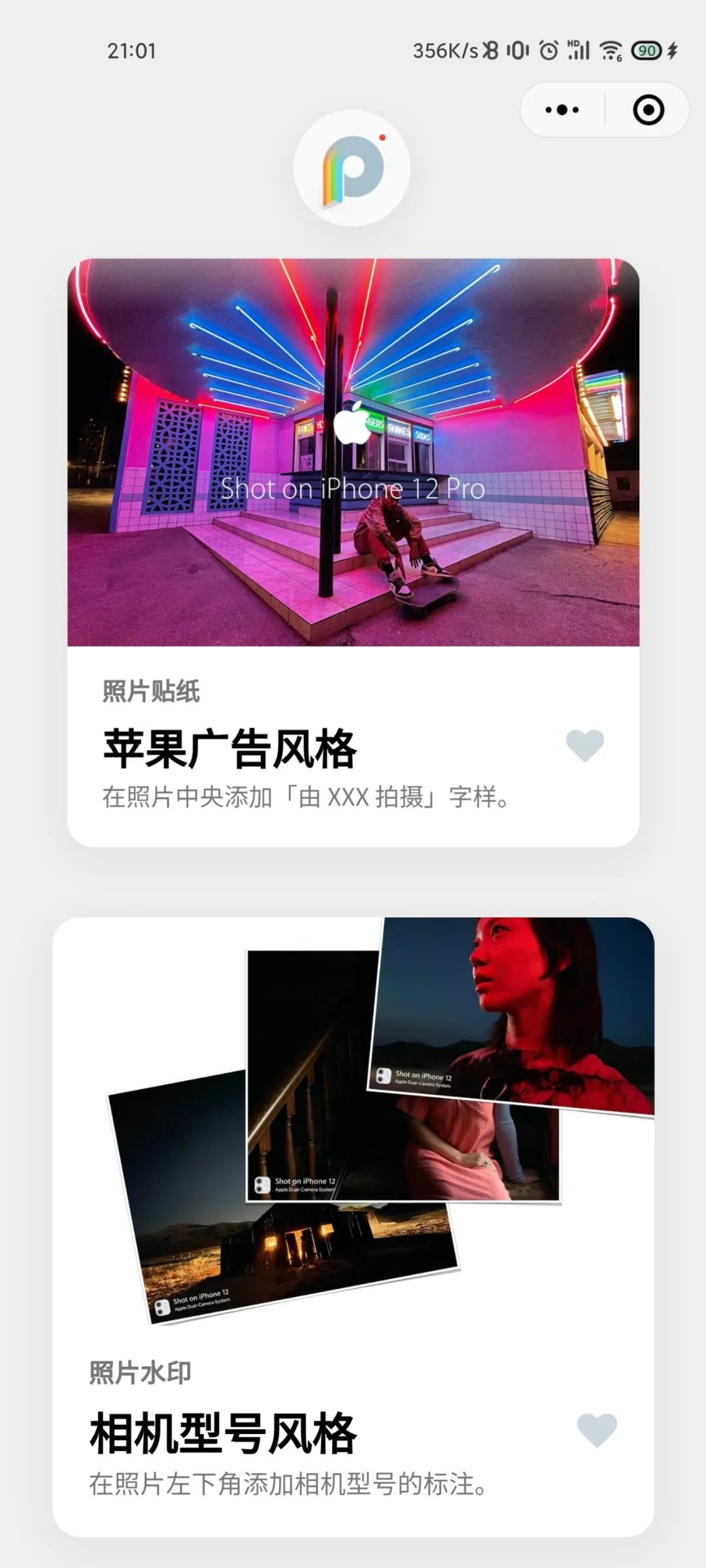Open the mini program more-options menu
This screenshot has width=706, height=1568.
point(562,110)
